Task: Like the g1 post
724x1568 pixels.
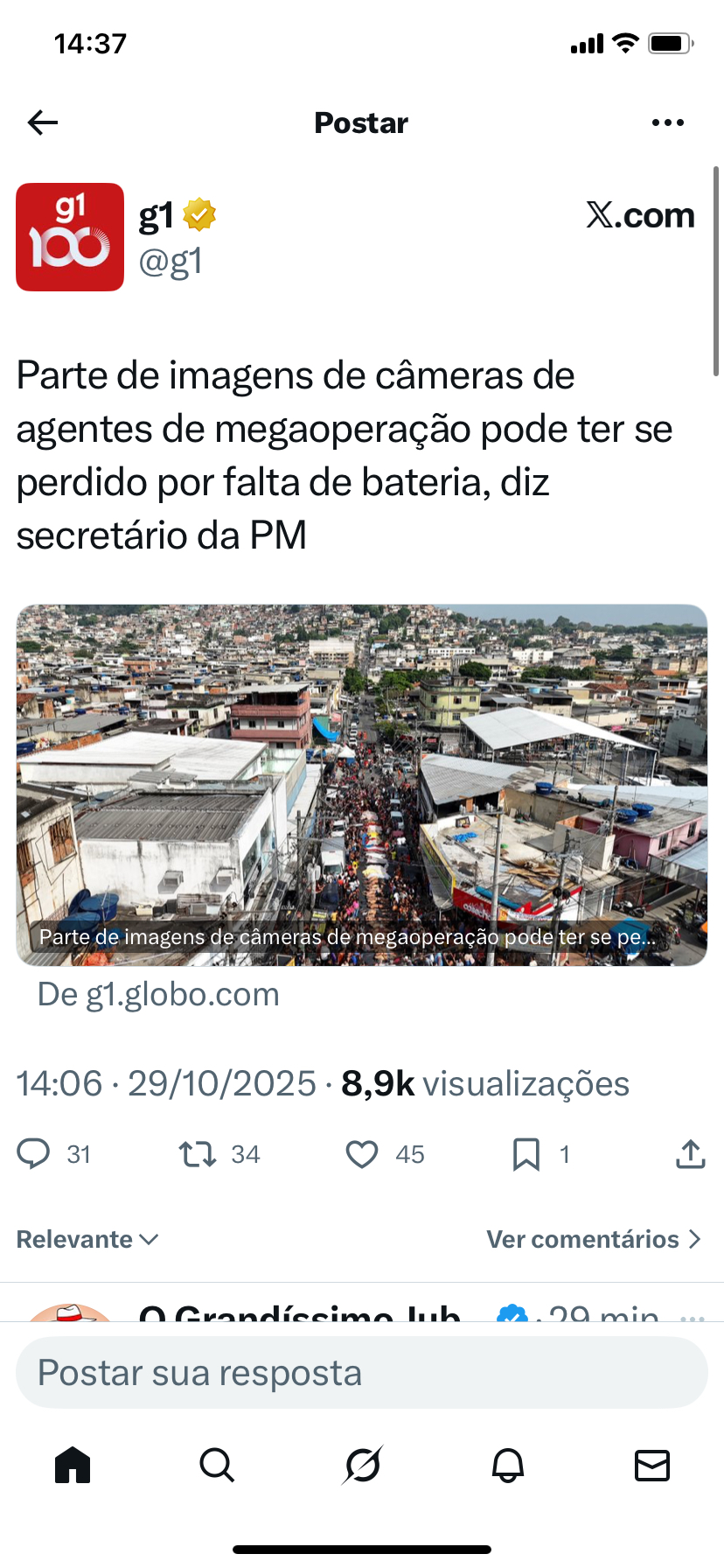Action: coord(362,1154)
